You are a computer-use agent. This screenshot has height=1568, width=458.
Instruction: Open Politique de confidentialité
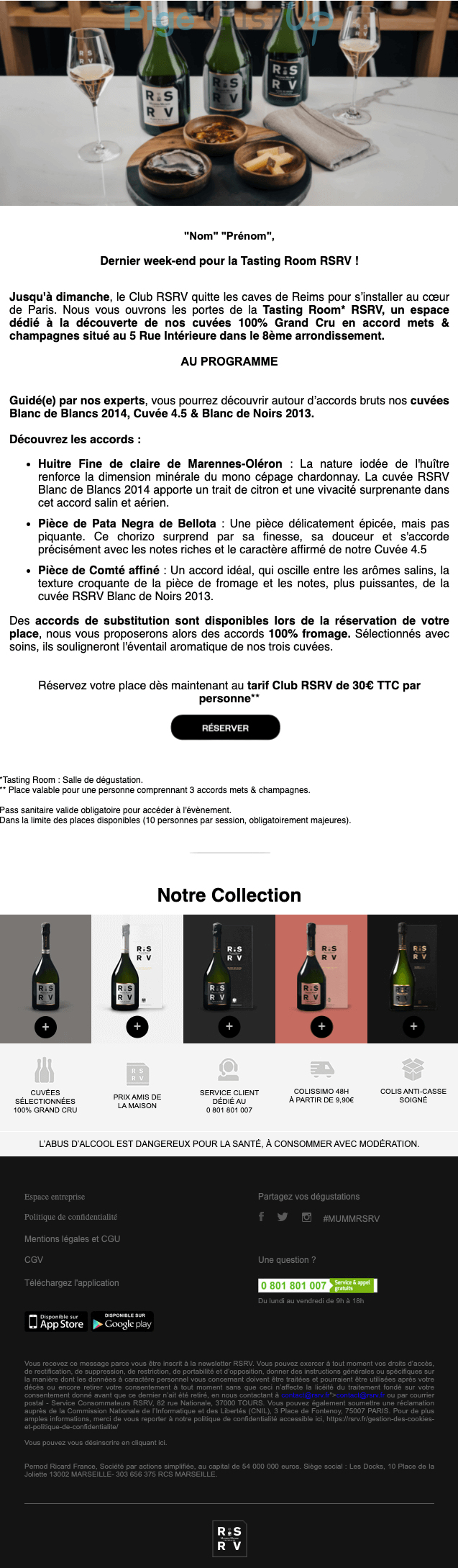(x=70, y=1217)
